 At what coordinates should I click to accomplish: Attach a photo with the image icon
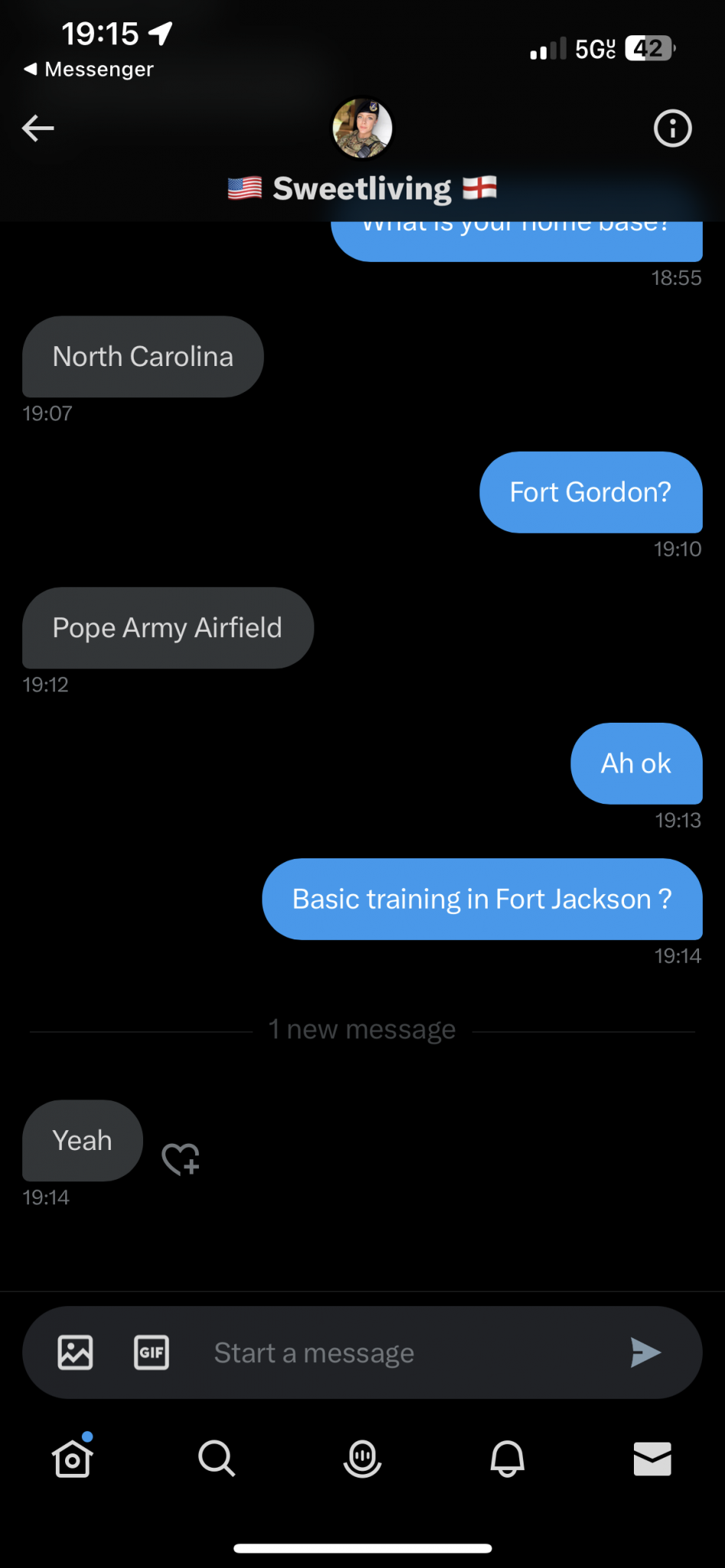[75, 1352]
